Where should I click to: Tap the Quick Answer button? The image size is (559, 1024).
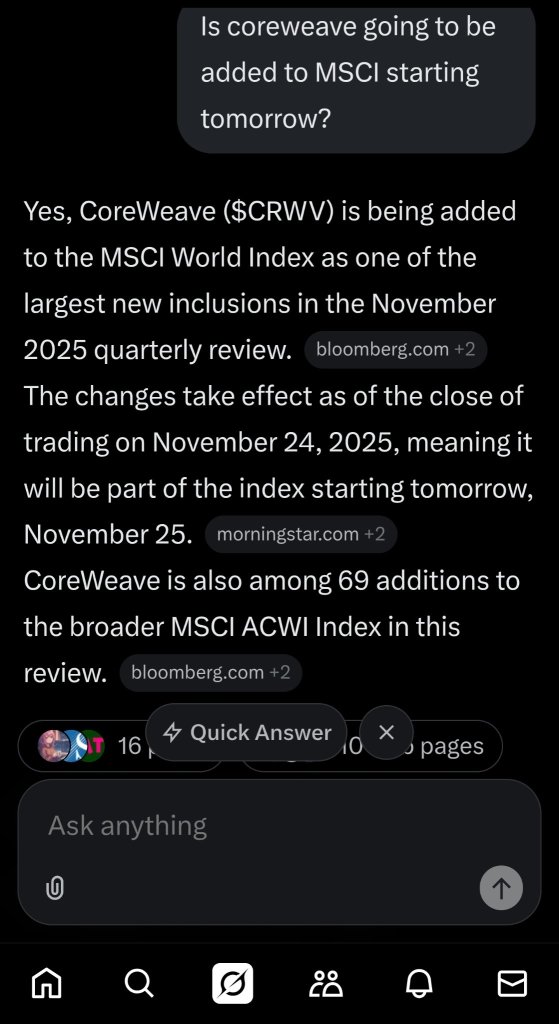(x=246, y=732)
